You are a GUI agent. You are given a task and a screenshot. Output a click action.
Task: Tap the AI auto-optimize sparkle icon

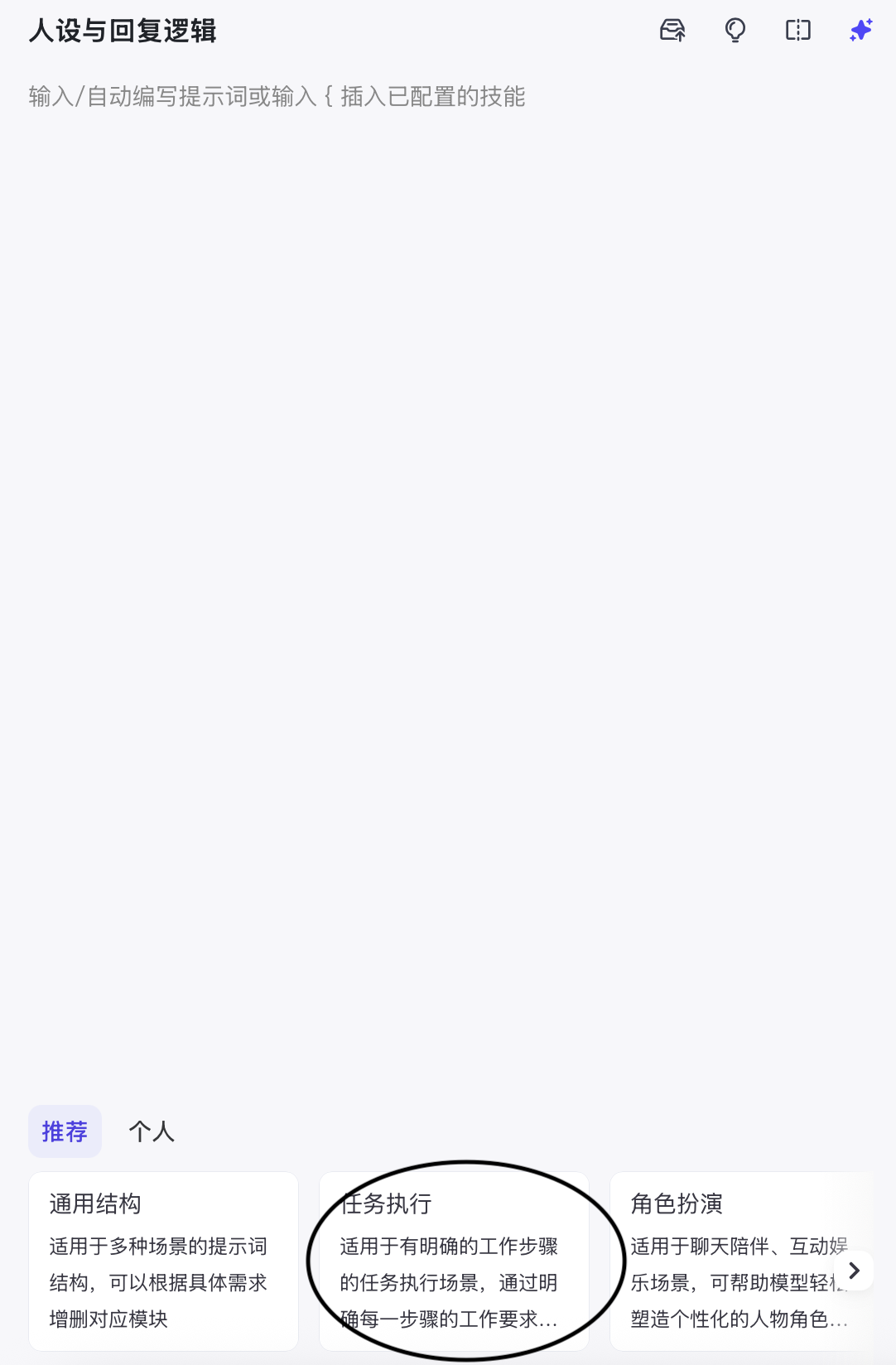[x=861, y=31]
